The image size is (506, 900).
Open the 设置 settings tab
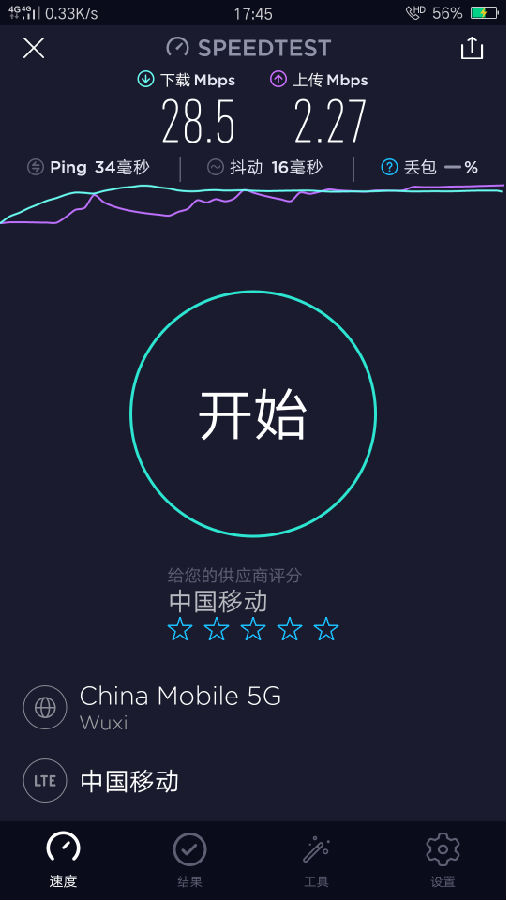(x=443, y=860)
